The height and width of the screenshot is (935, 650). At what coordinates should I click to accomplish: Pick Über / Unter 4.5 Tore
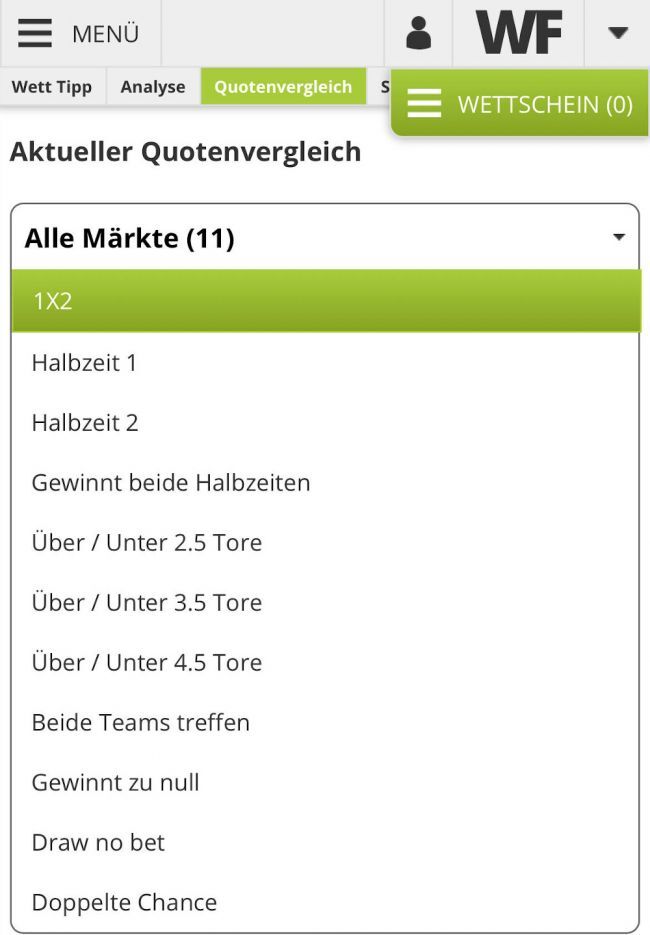click(x=324, y=663)
